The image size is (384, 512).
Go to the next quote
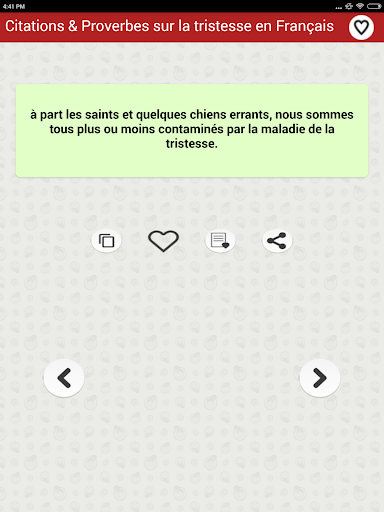320,378
